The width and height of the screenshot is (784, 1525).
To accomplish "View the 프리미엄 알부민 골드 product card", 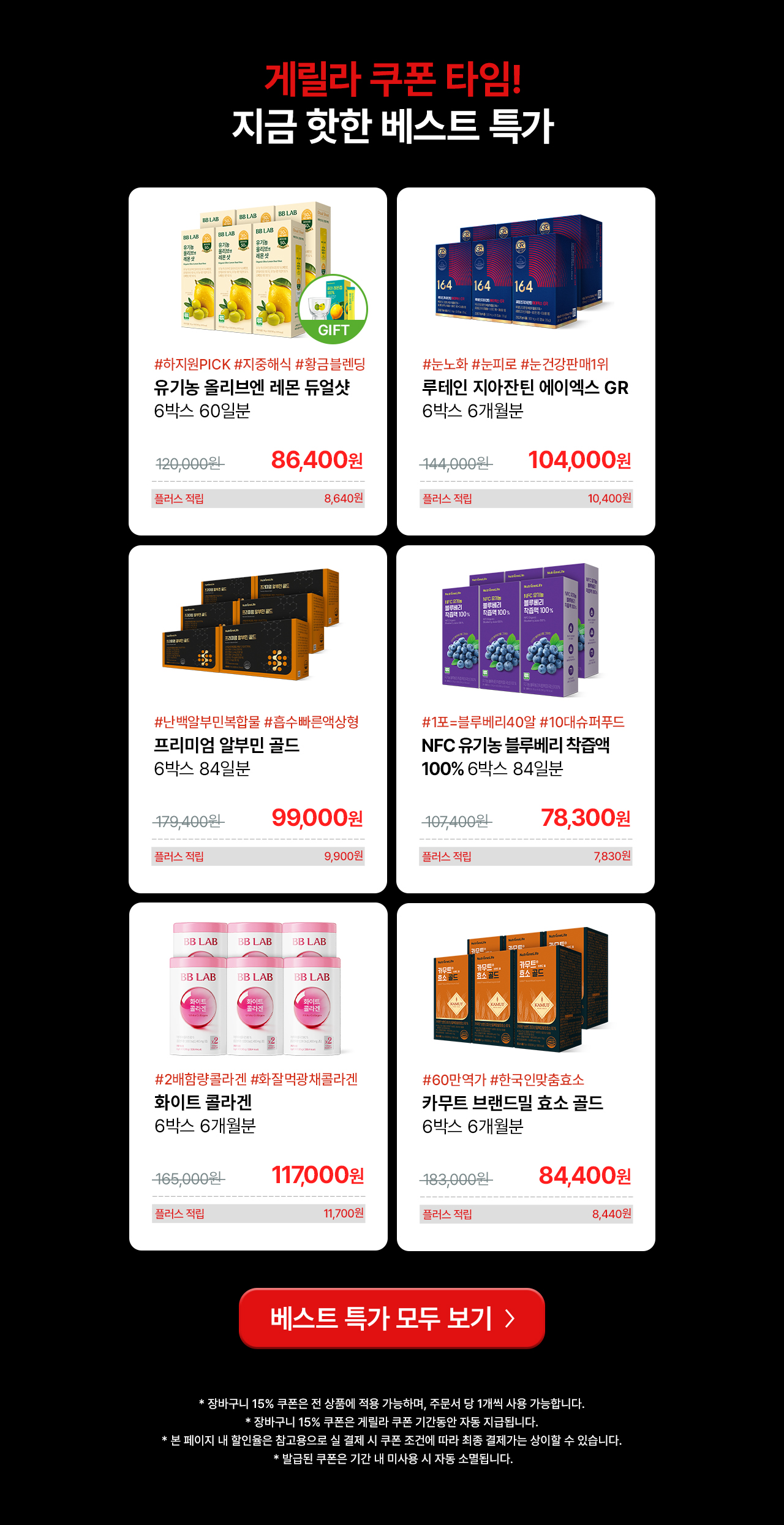I will click(258, 719).
